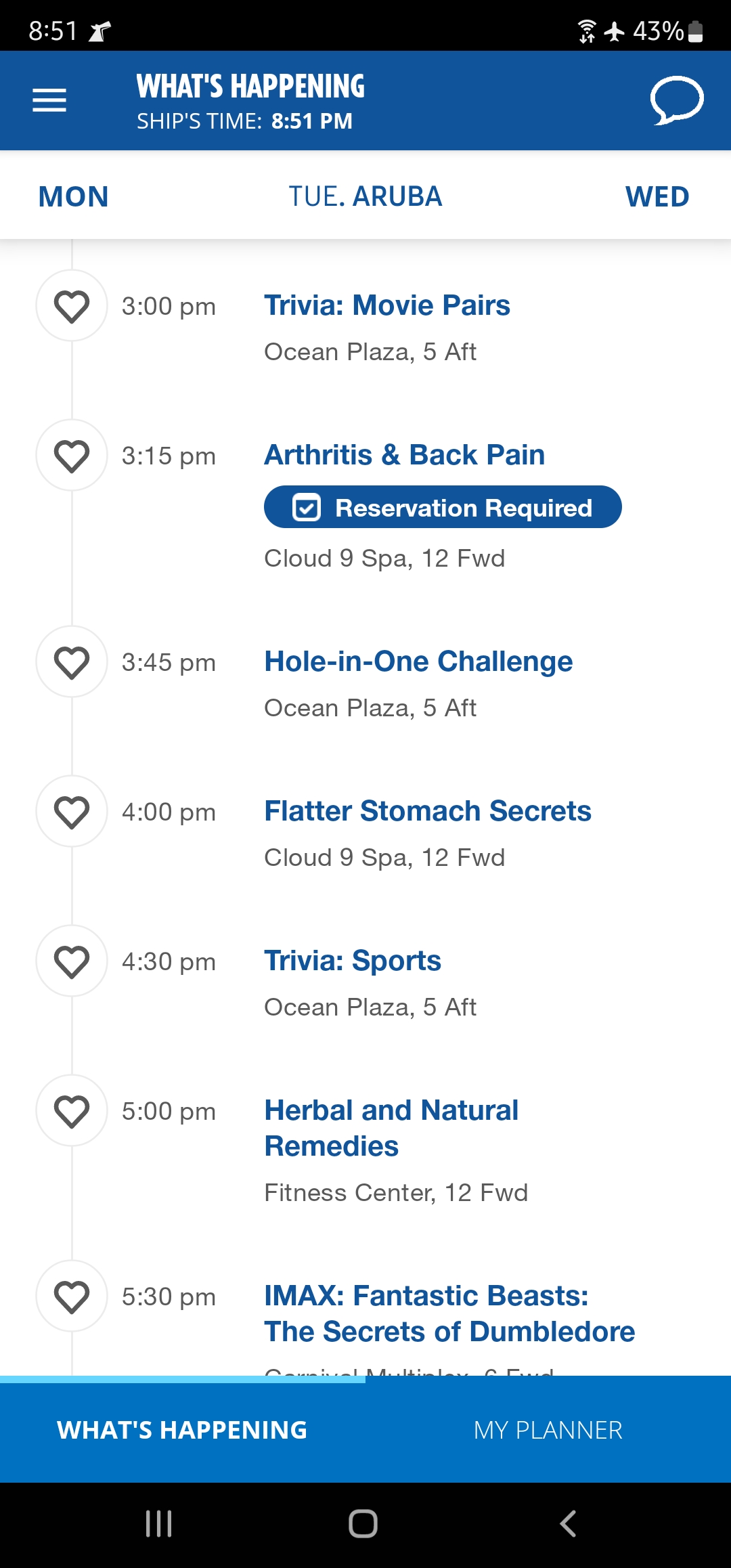Select the TUE. ARUBA day tab

pos(365,197)
